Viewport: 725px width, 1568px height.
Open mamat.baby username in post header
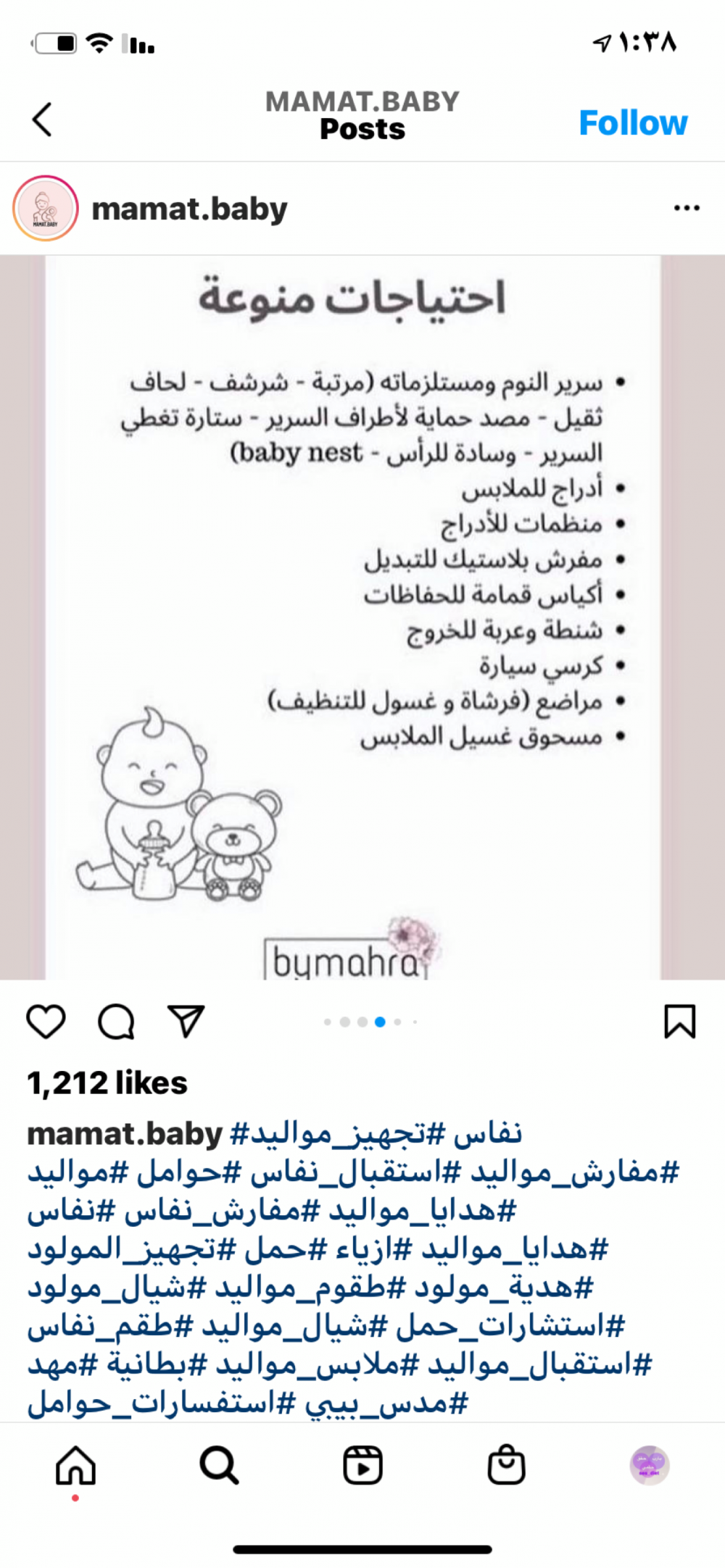(x=189, y=209)
